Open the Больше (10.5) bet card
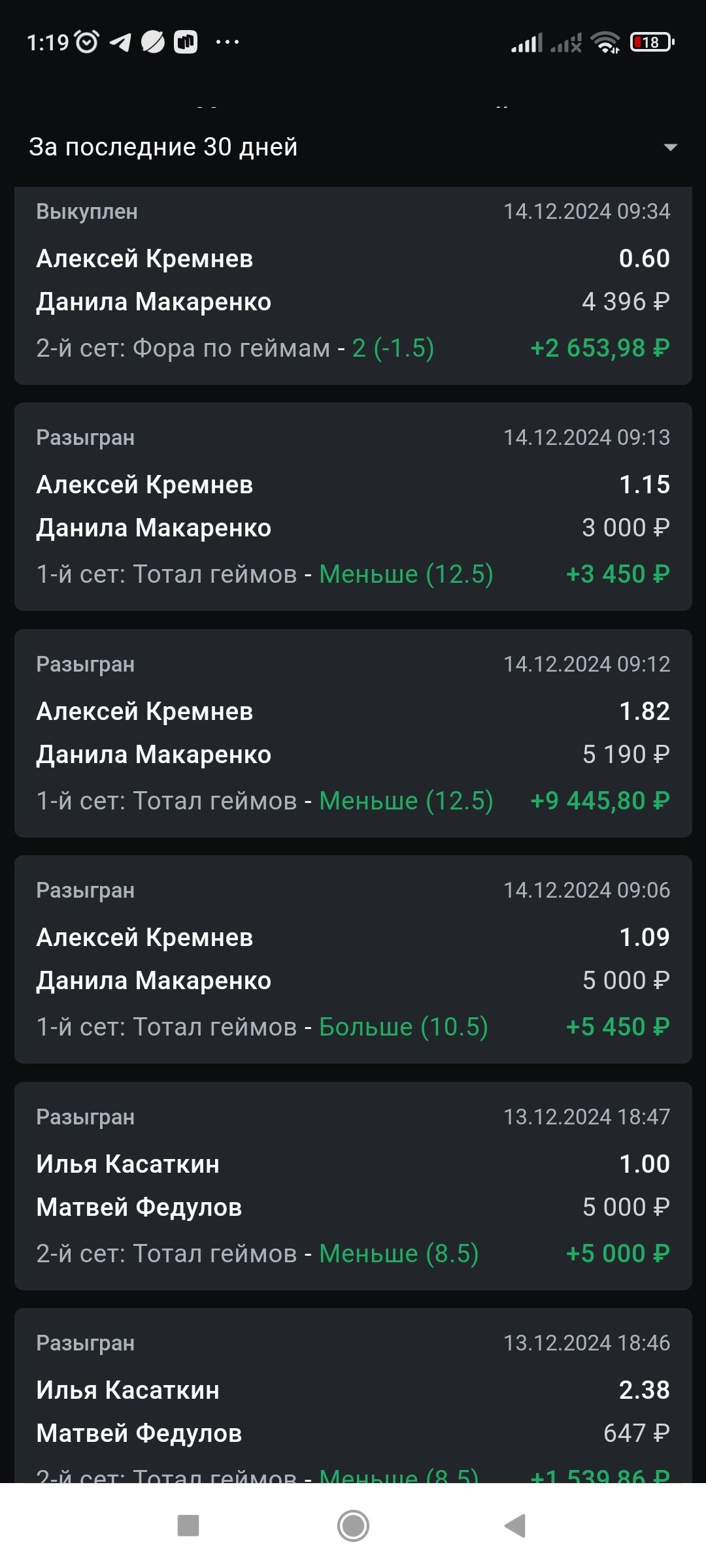The height and width of the screenshot is (1568, 706). coord(353,959)
